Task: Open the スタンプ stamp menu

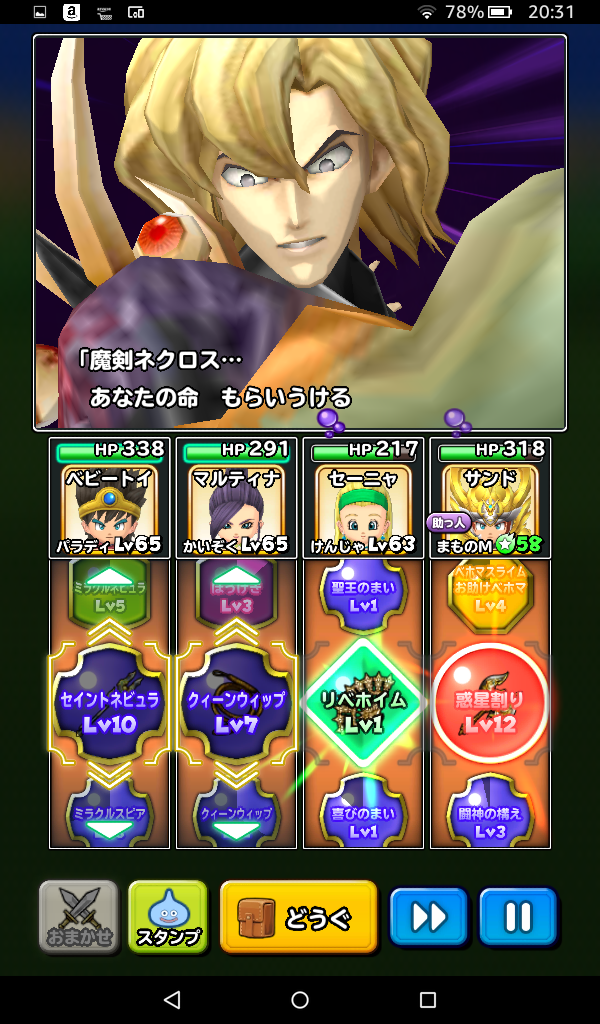Action: pyautogui.click(x=167, y=917)
